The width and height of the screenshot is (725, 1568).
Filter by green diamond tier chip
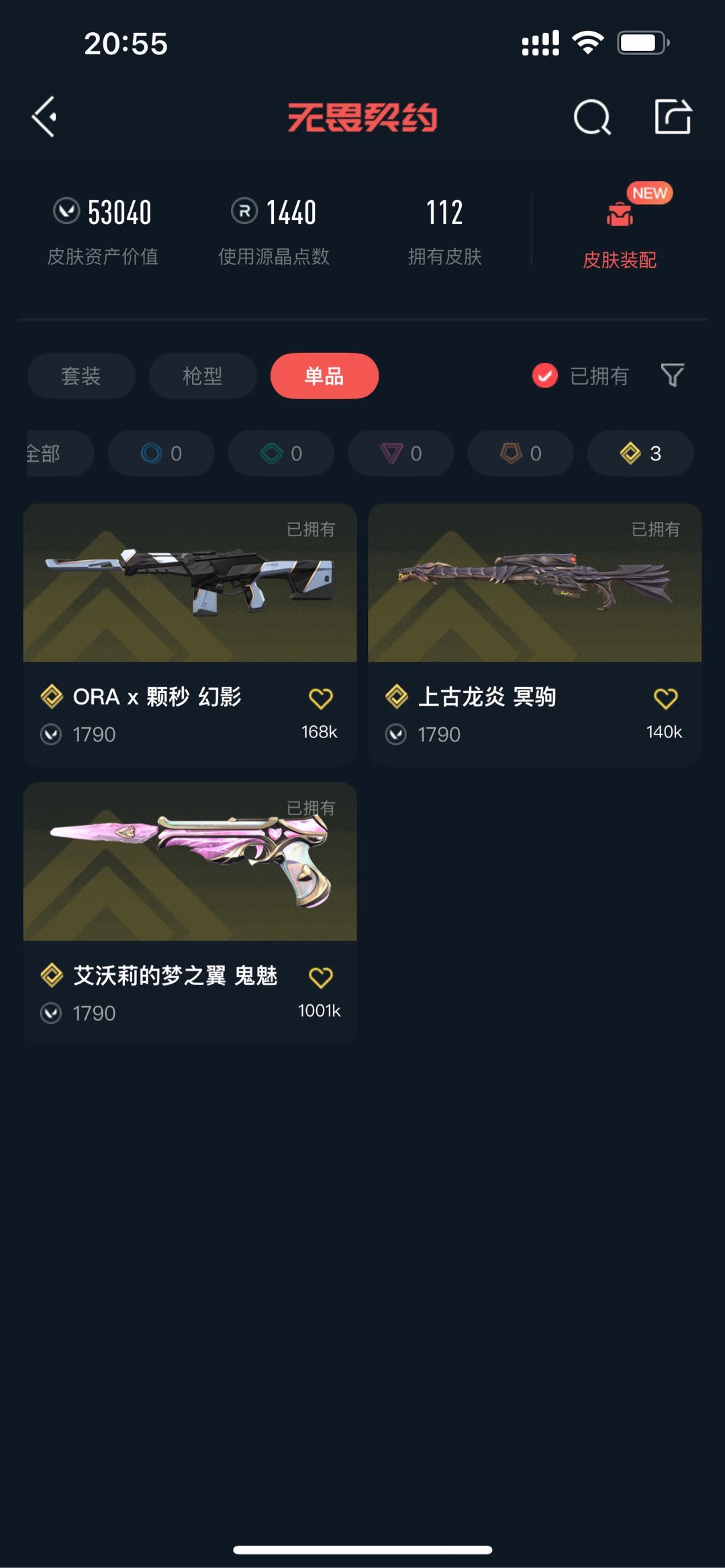tap(281, 454)
